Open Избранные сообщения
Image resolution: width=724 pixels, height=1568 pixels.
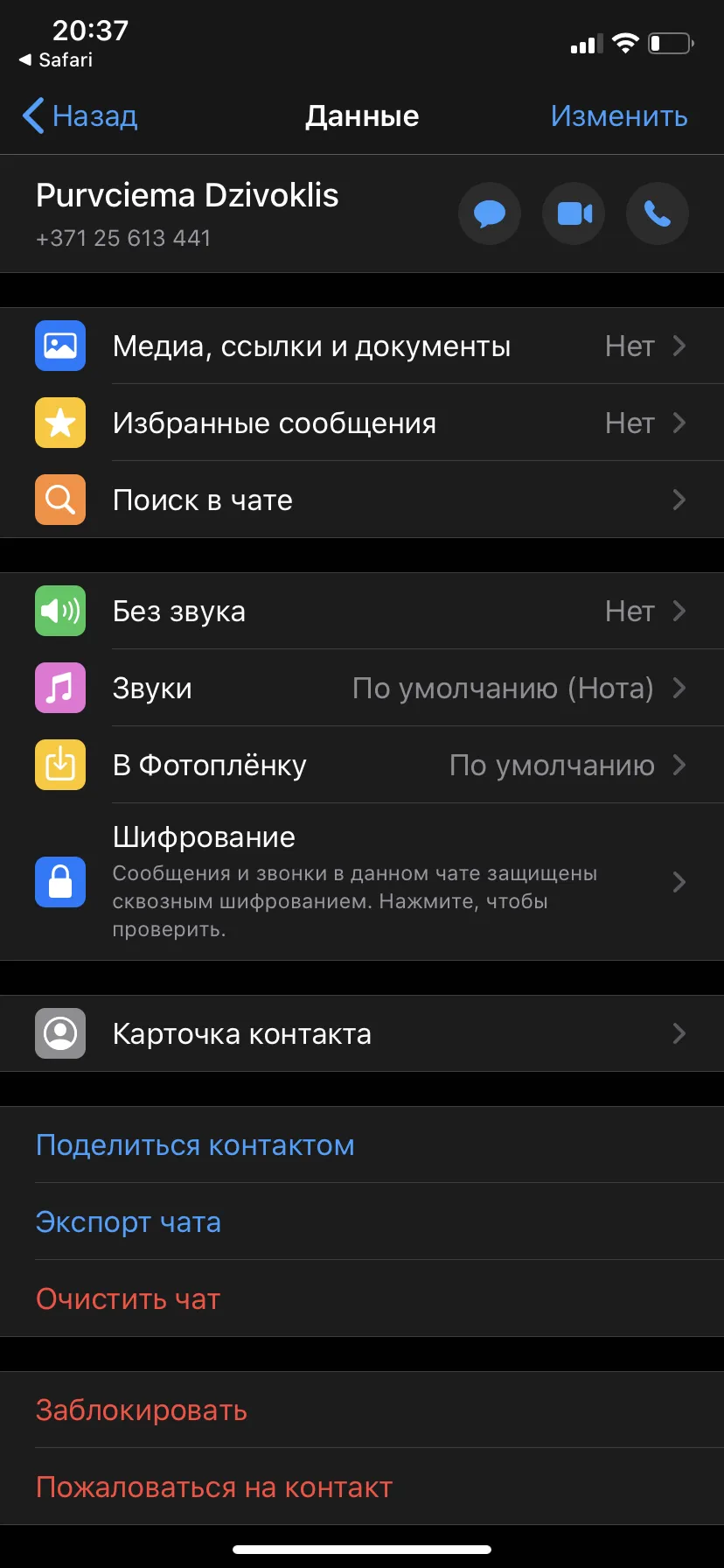pos(362,423)
